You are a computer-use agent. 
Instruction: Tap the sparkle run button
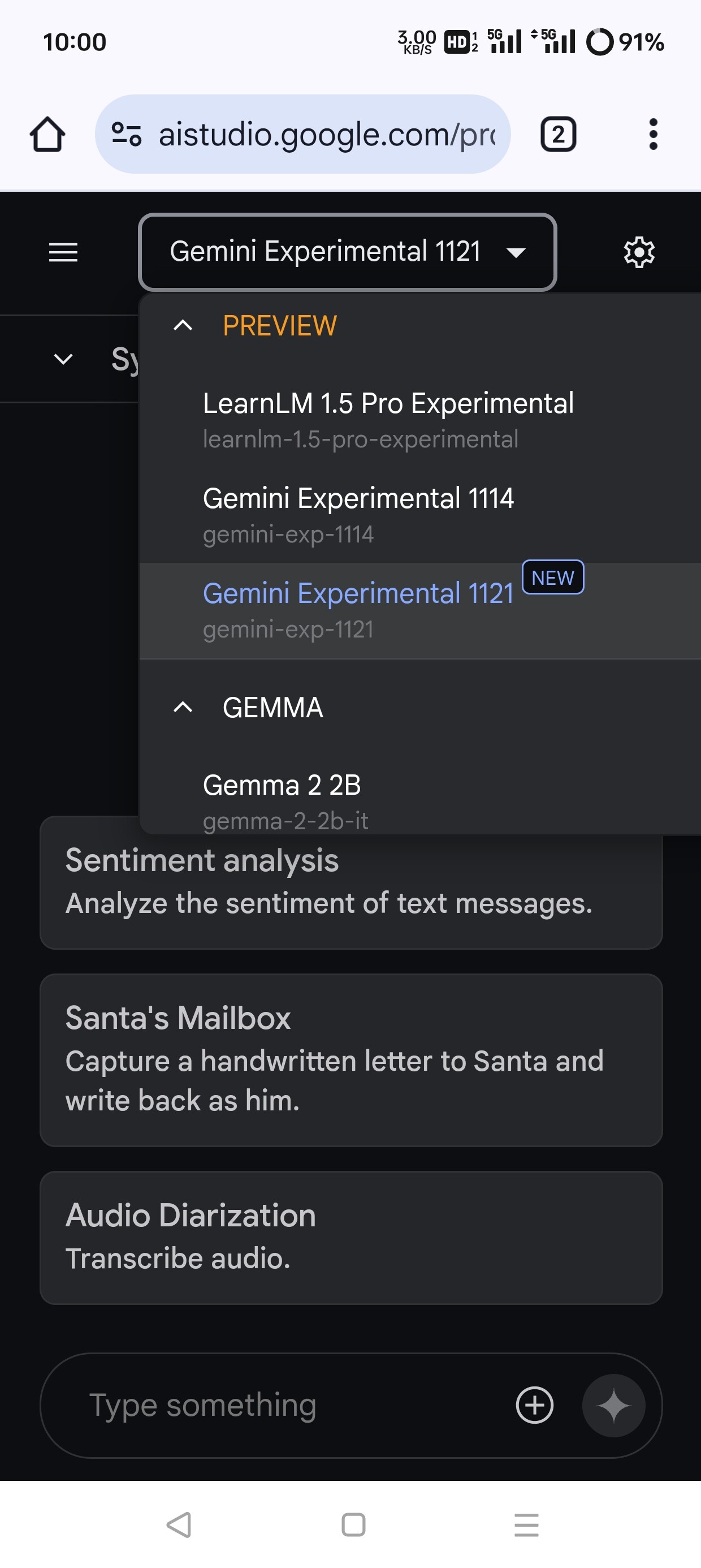pyautogui.click(x=613, y=1405)
